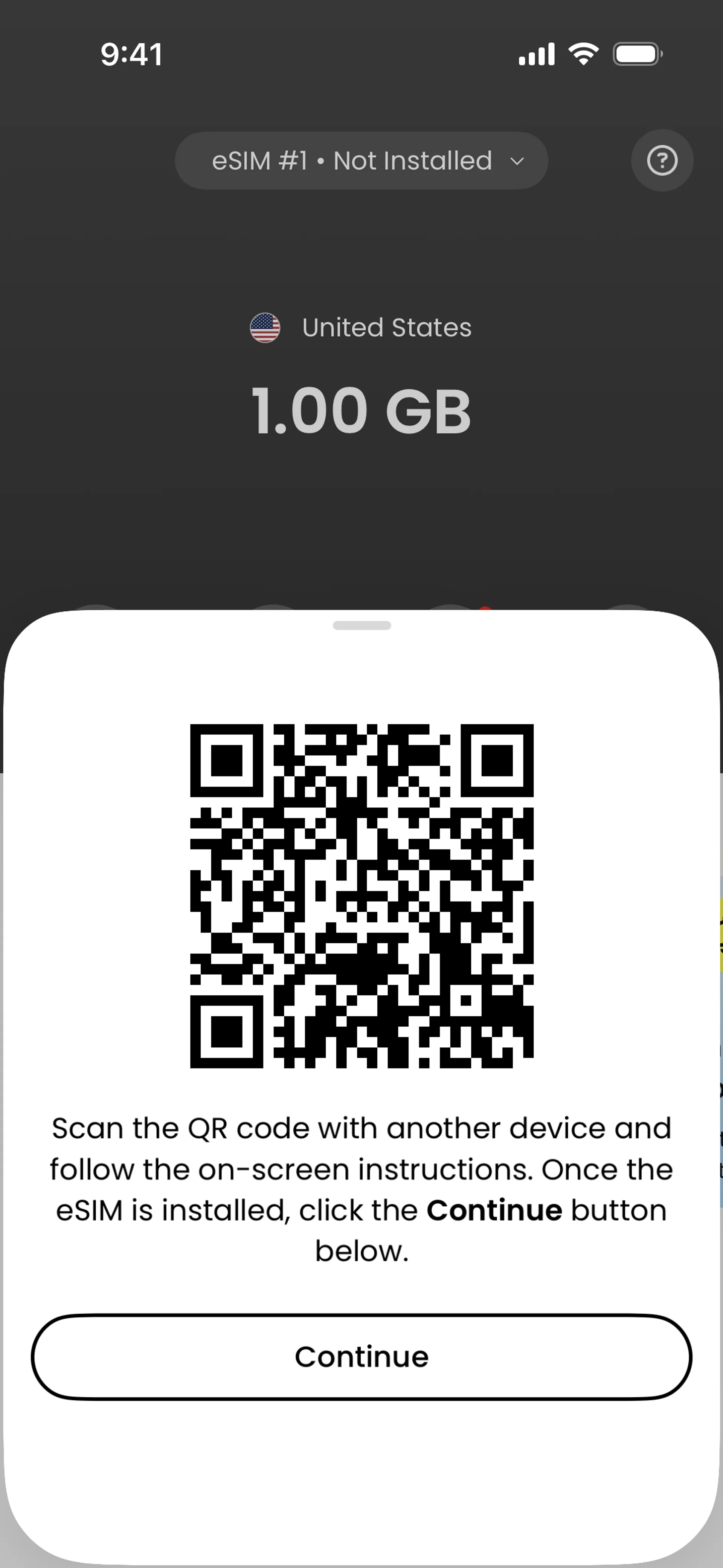The image size is (723, 1568).
Task: Open the help question mark icon
Action: click(x=662, y=161)
